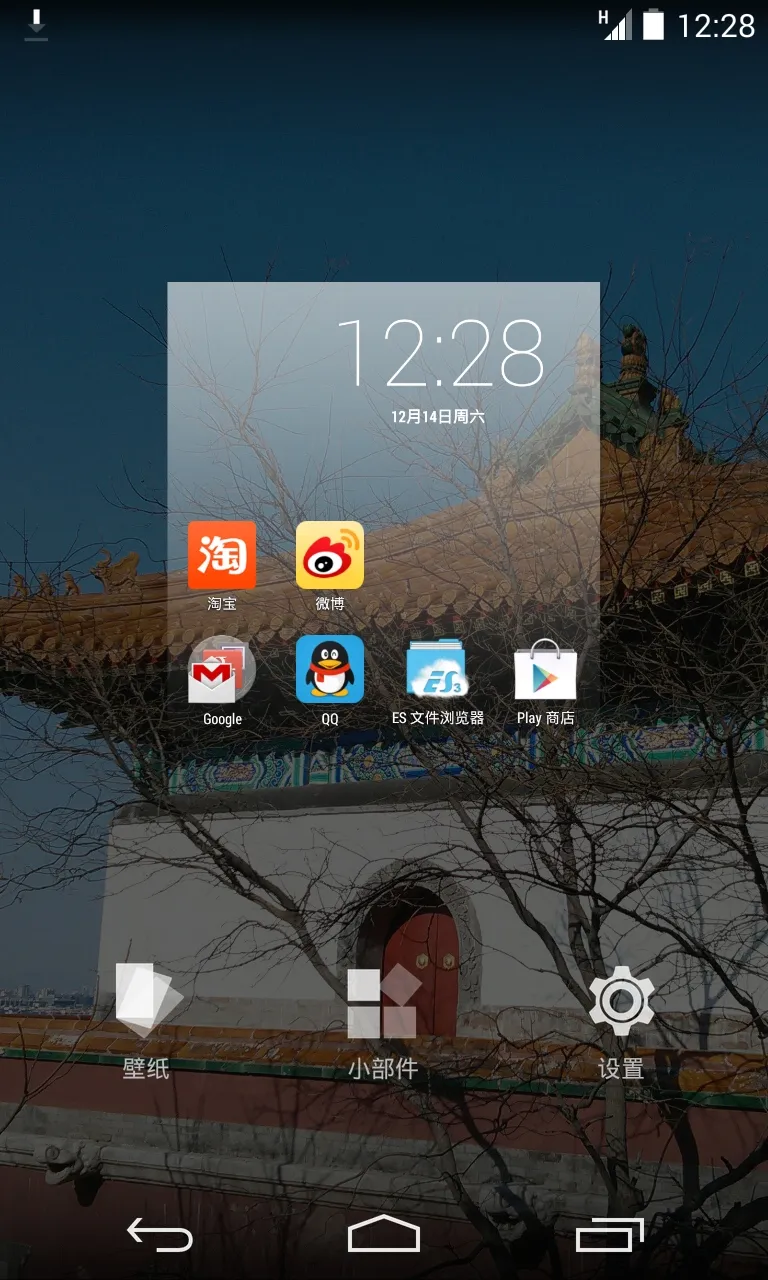Show recent apps
Image resolution: width=768 pixels, height=1280 pixels.
(x=609, y=1236)
